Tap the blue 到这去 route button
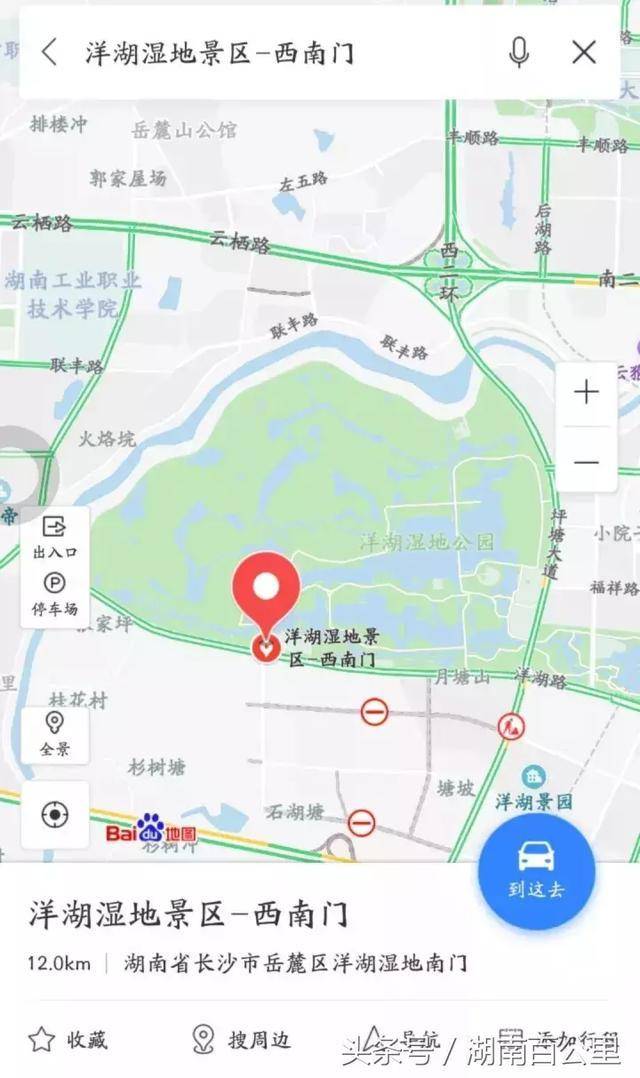The image size is (640, 1078). pyautogui.click(x=536, y=868)
